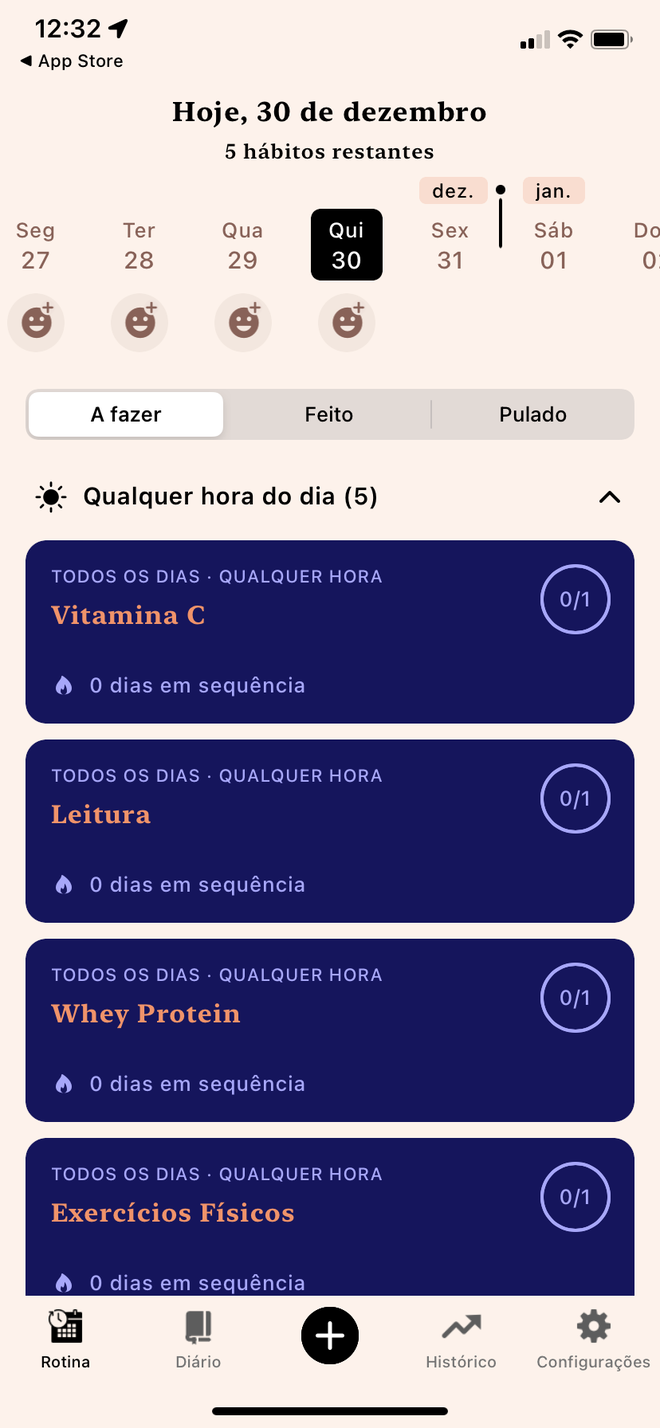Collapse the Qualquer hora do dia section
Image resolution: width=660 pixels, height=1428 pixels.
click(609, 497)
